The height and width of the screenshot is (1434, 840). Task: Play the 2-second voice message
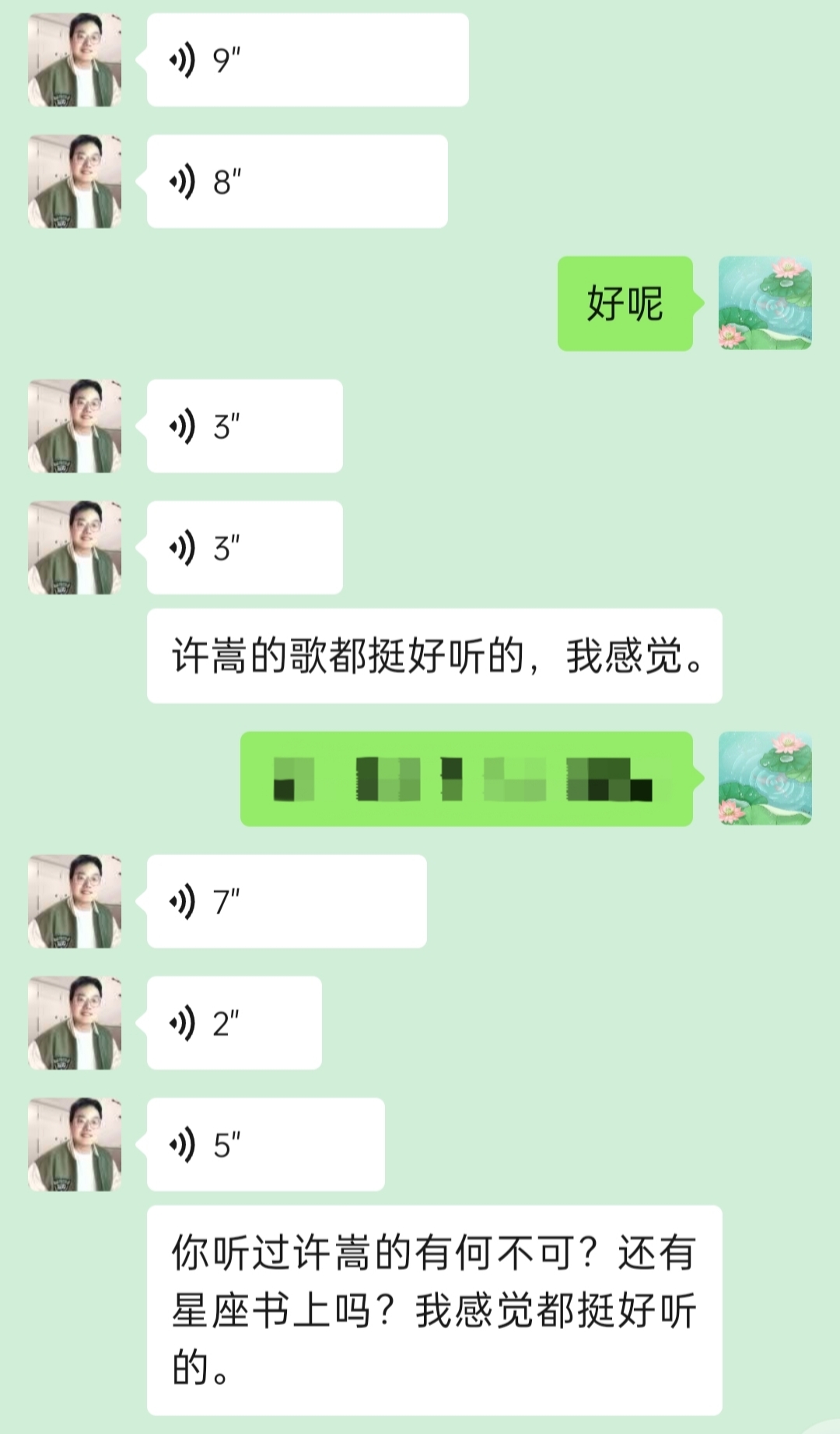[x=234, y=1022]
